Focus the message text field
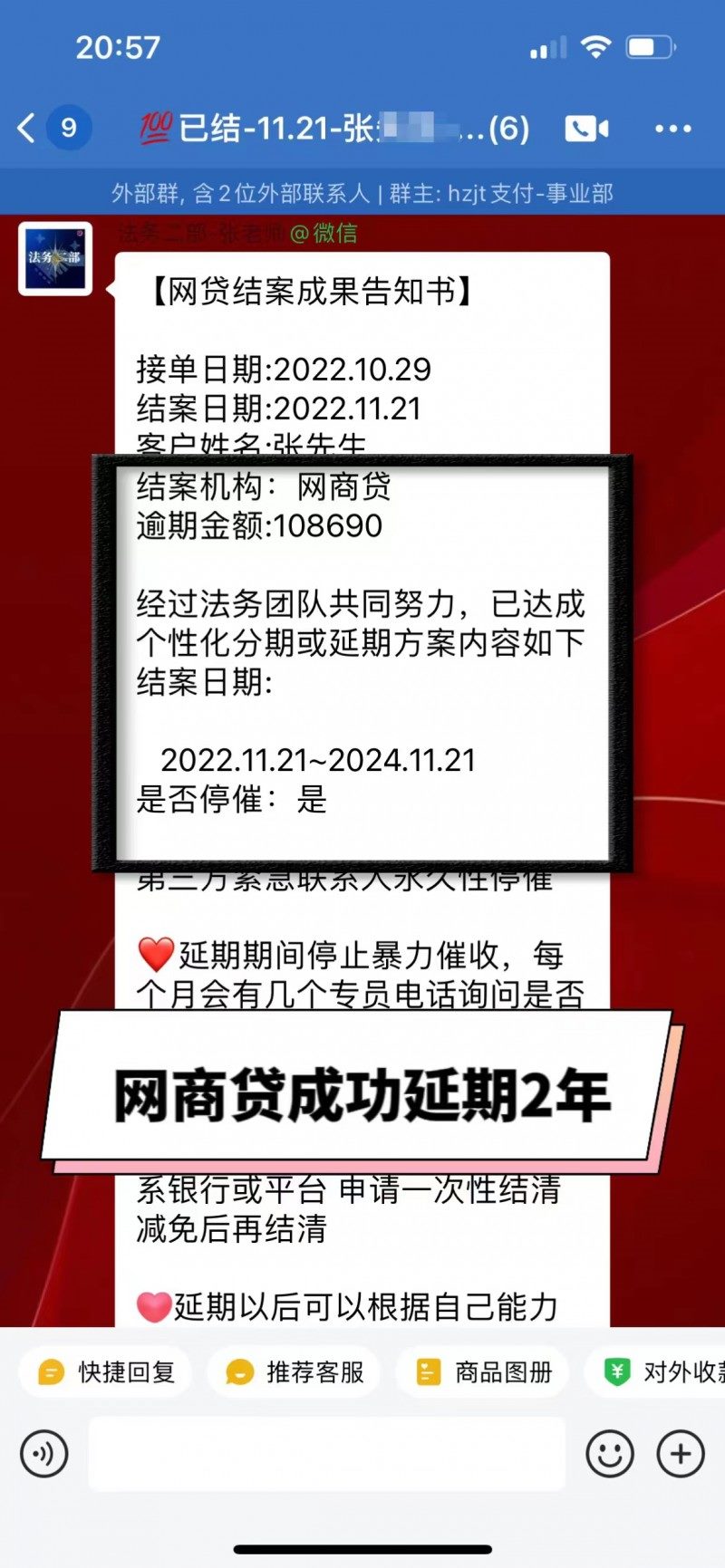 point(326,1454)
